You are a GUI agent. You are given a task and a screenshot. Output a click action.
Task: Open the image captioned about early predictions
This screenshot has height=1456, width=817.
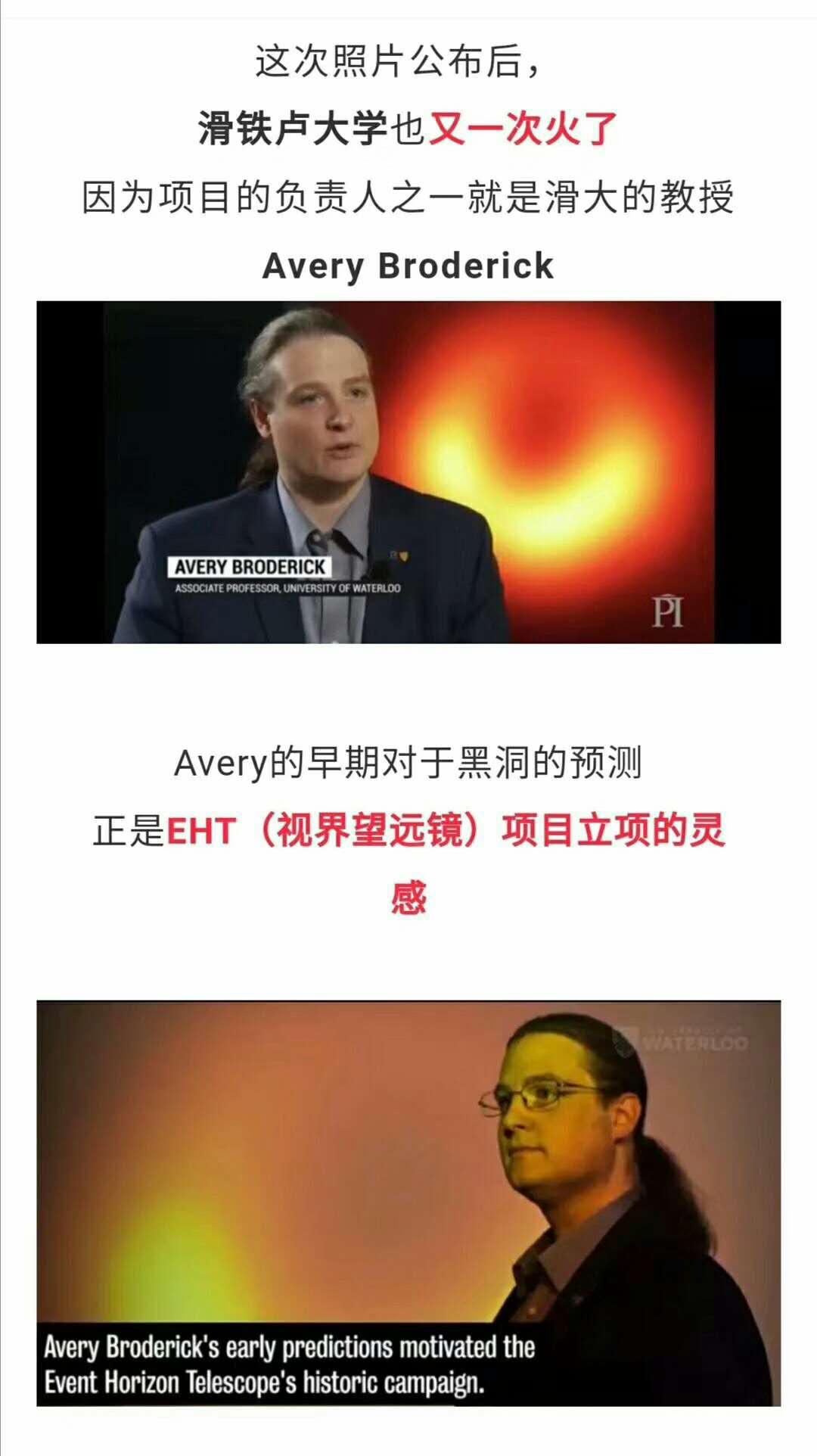tap(408, 1203)
